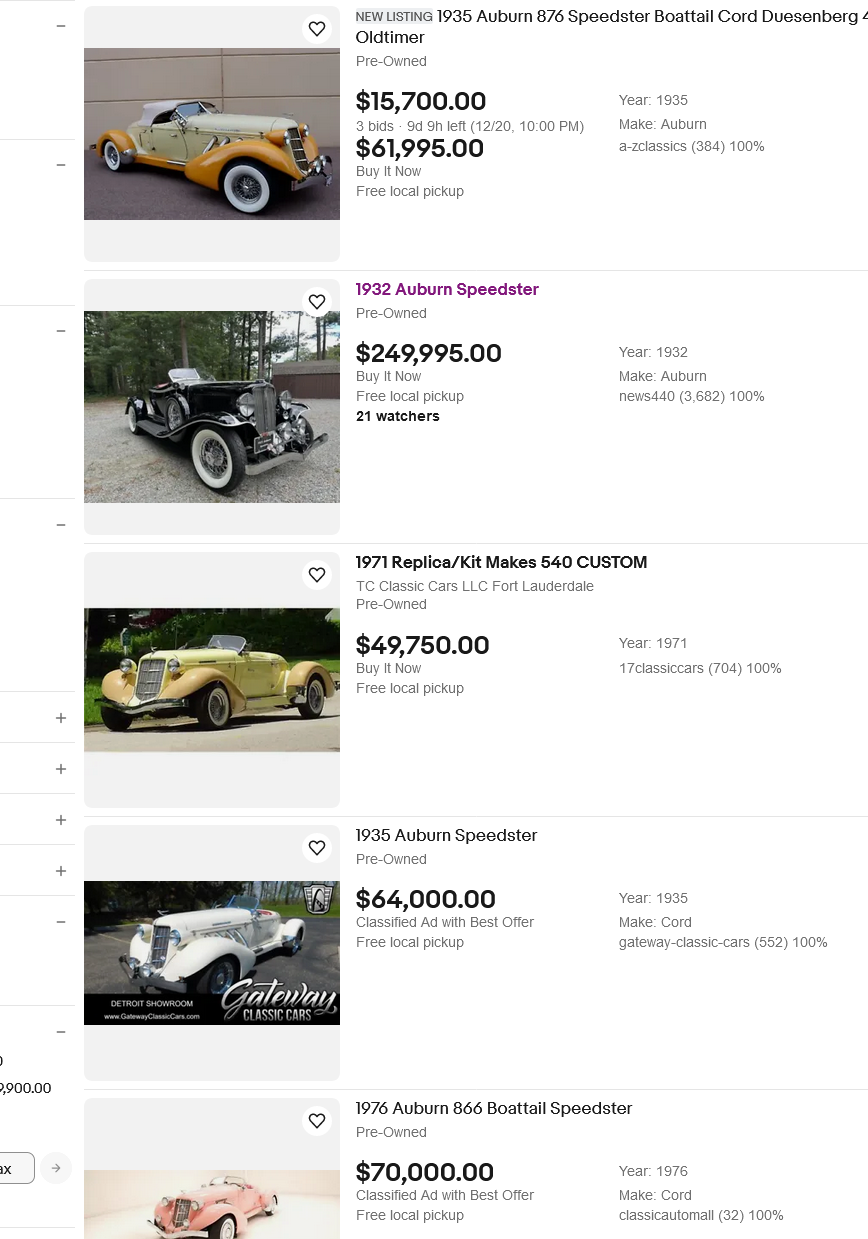
Task: Submit the maximum price using the arrow button
Action: pos(56,1167)
